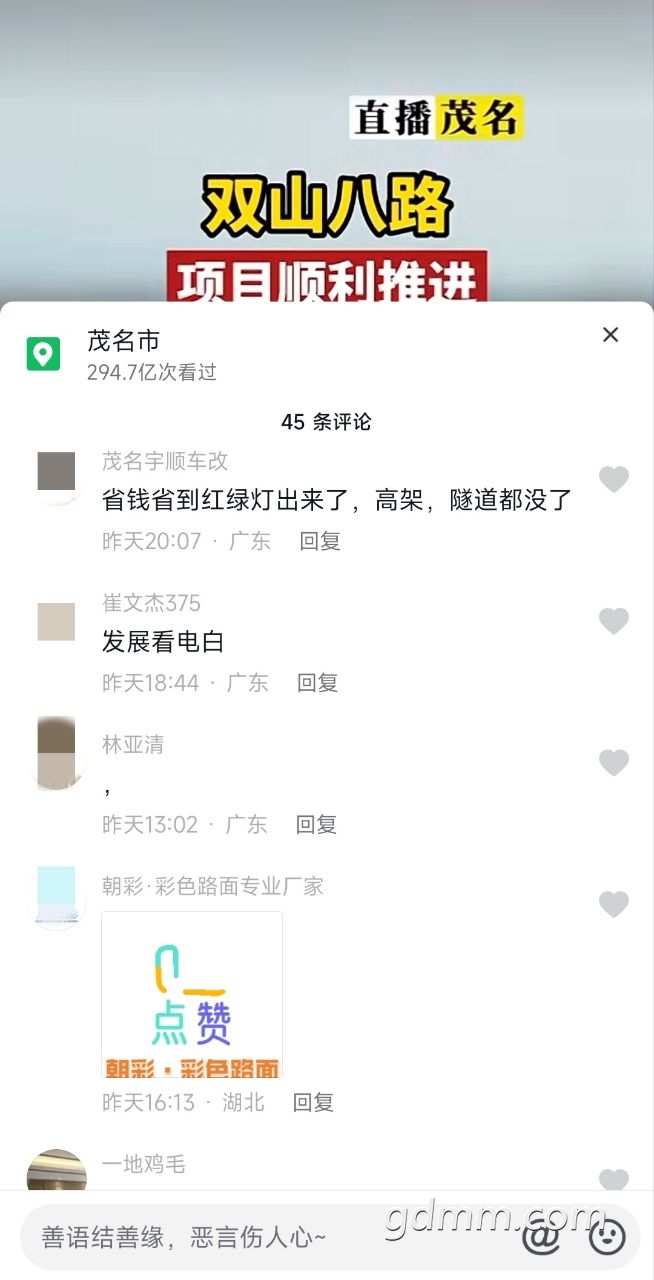
Task: Mention someone with the @ icon
Action: (x=541, y=1238)
